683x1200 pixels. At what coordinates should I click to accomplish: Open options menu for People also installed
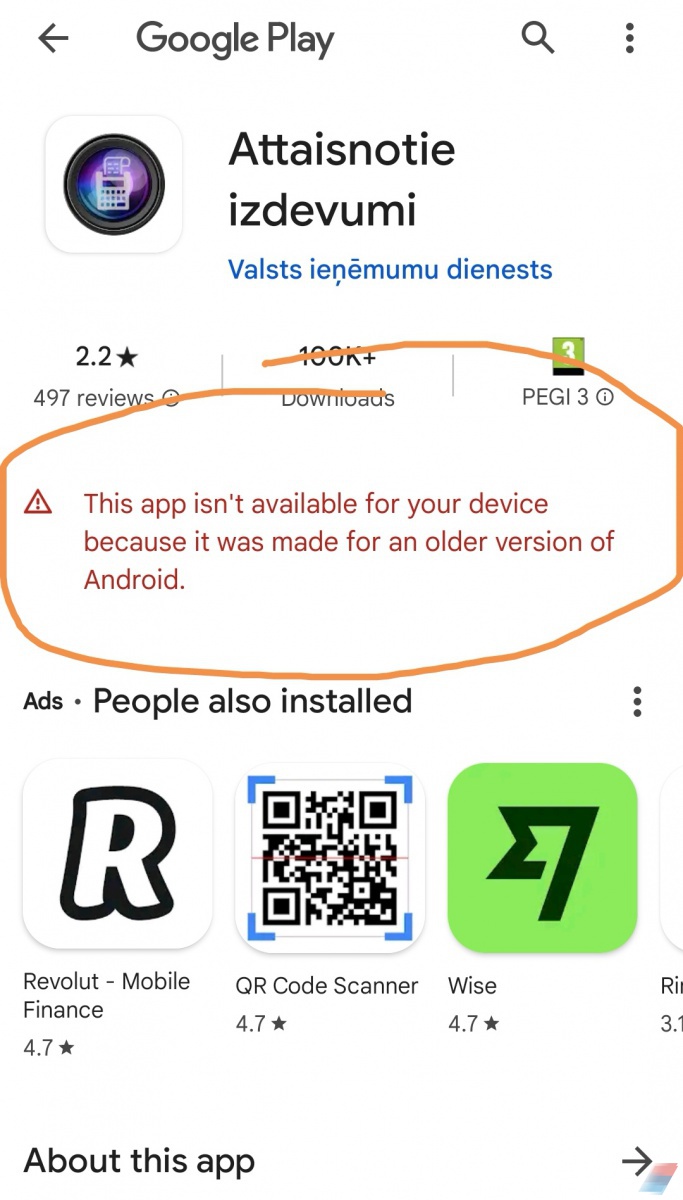pos(637,702)
